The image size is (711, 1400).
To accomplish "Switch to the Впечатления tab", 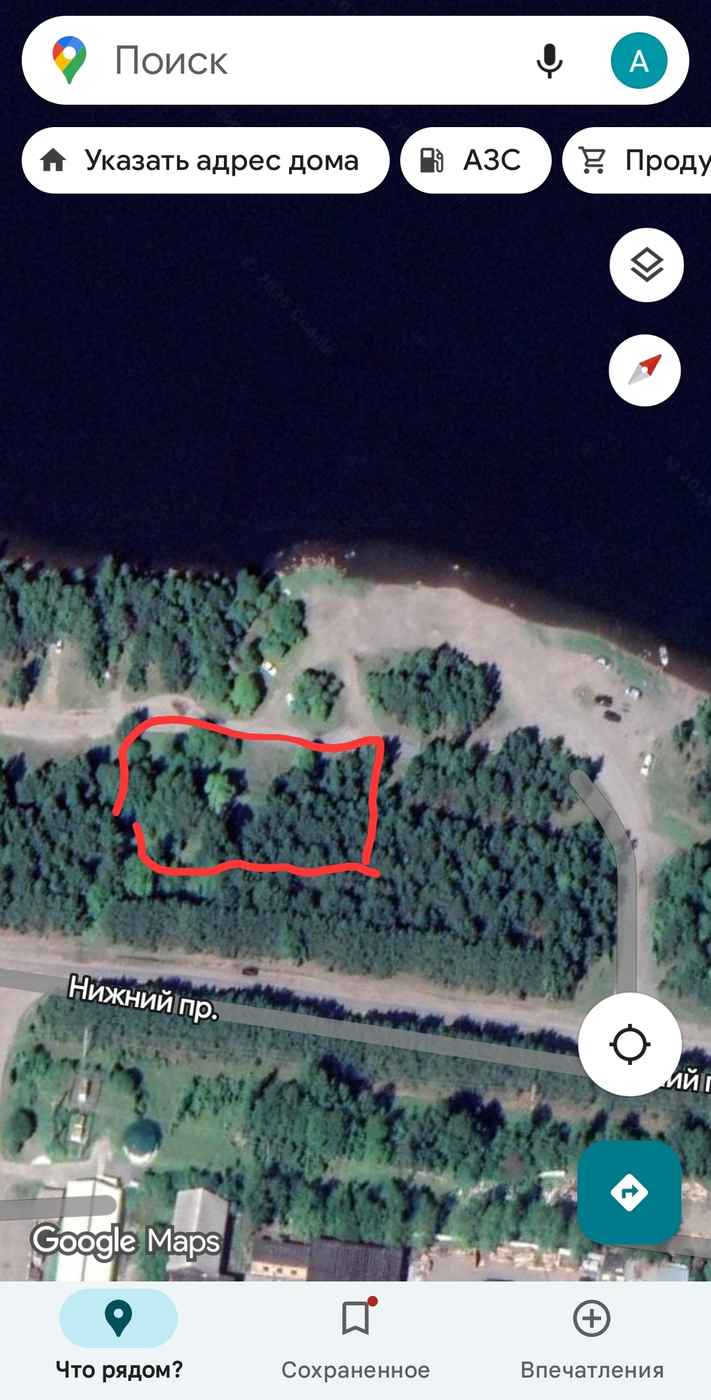I will pos(592,1340).
